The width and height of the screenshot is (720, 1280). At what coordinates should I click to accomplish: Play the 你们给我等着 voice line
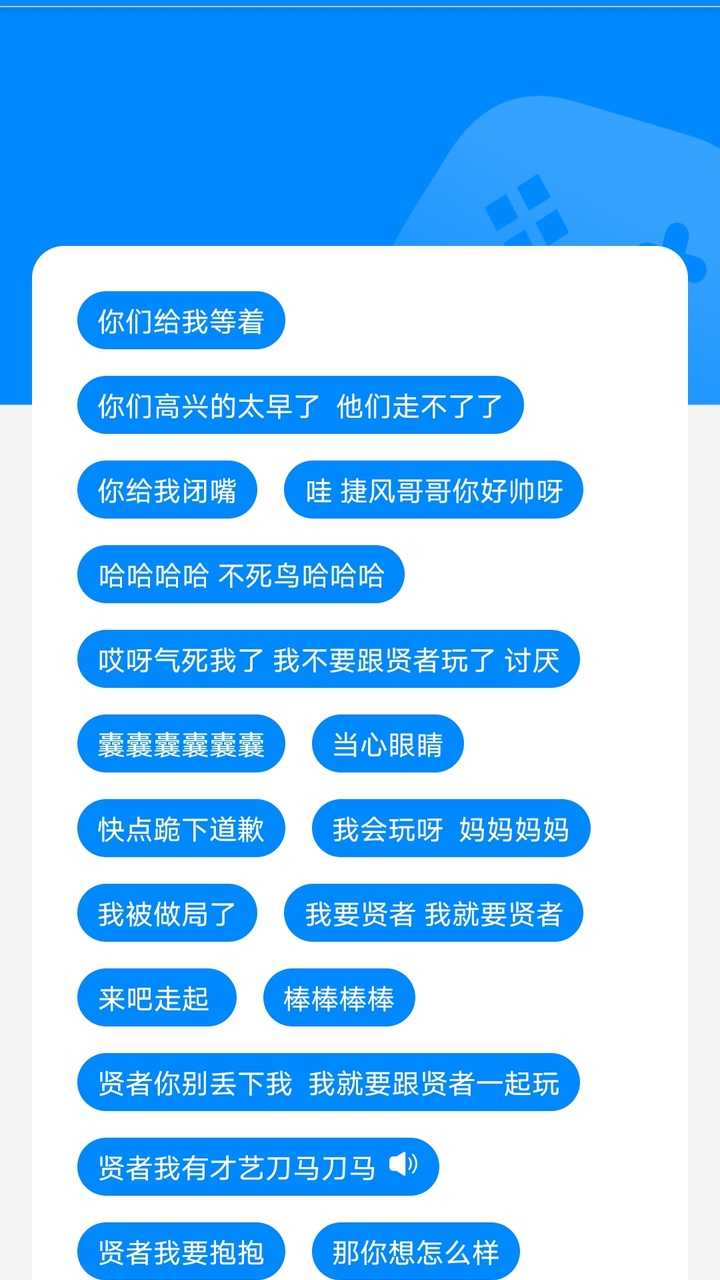click(x=181, y=321)
